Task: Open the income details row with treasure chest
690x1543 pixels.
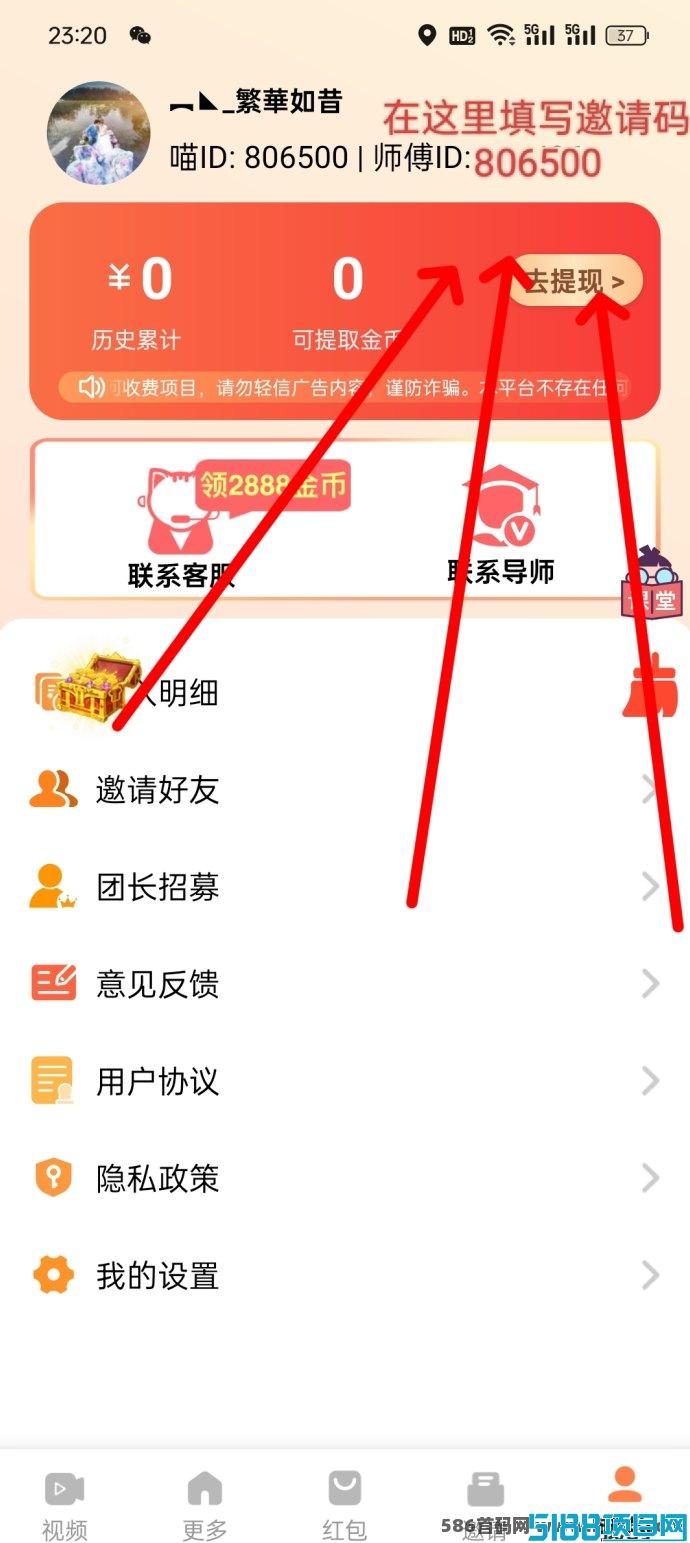Action: pos(345,692)
